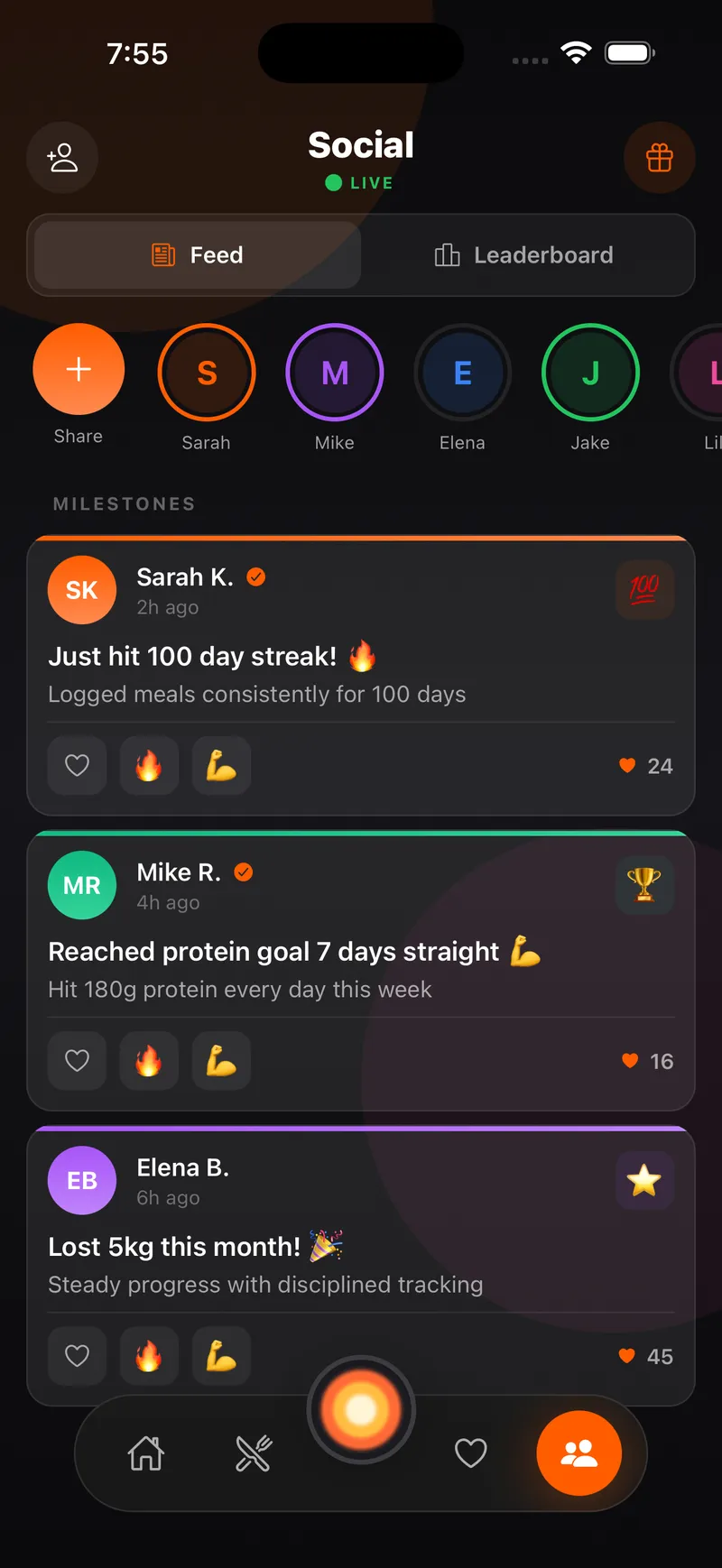Tap the glowing center orb button
The image size is (722, 1568).
(x=361, y=1409)
